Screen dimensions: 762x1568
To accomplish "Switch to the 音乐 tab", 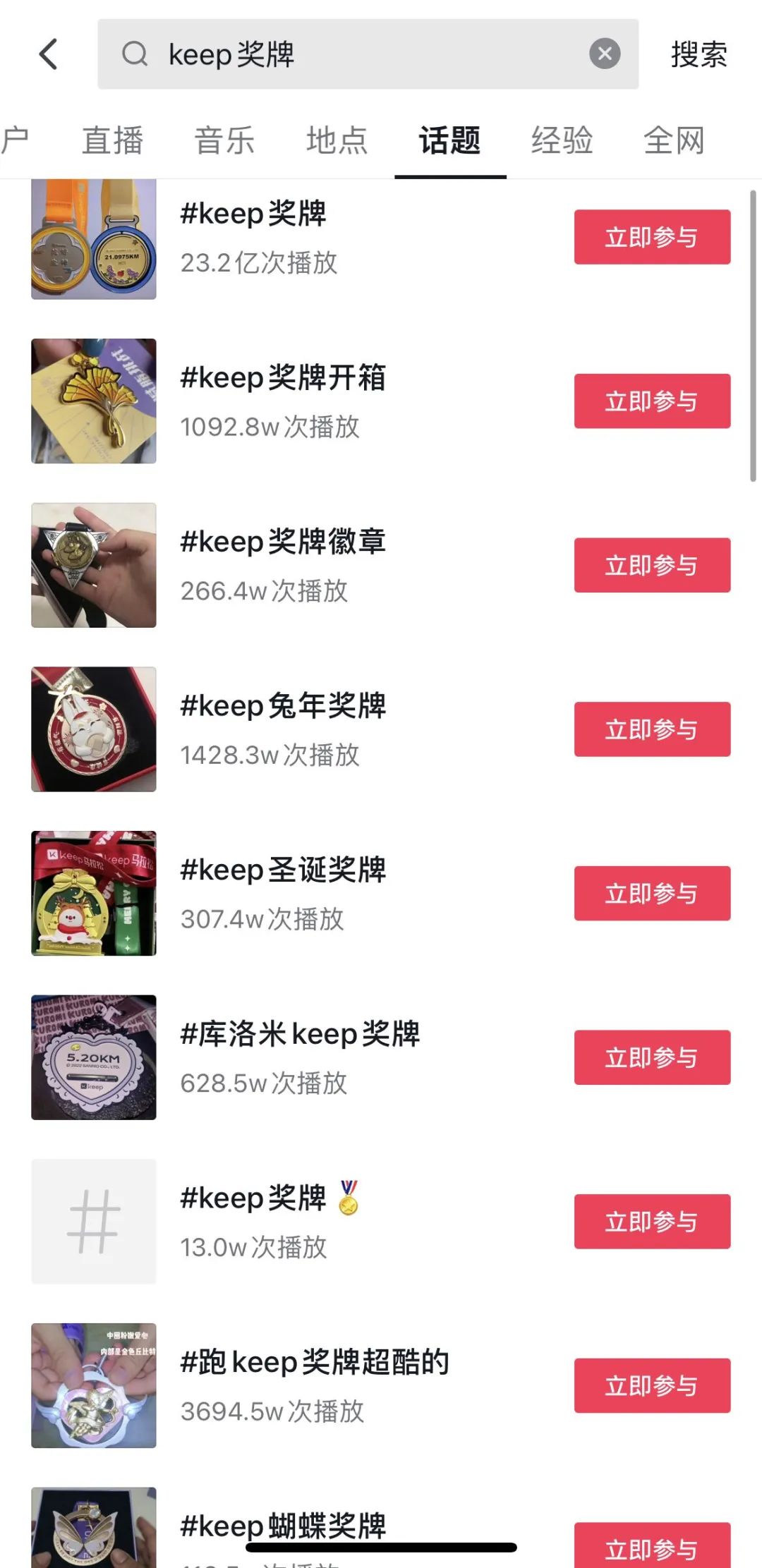I will tap(224, 140).
